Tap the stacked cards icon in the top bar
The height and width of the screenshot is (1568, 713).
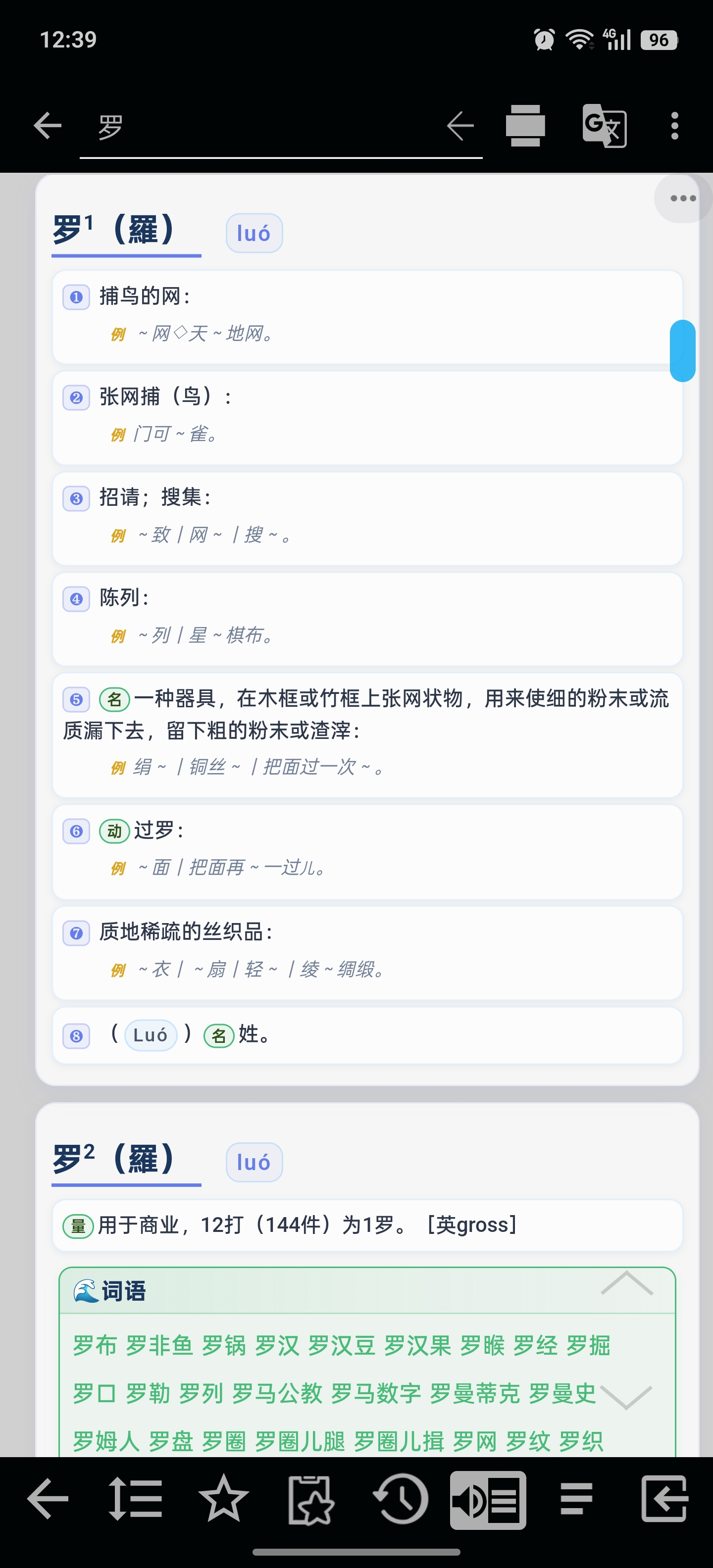[x=525, y=126]
